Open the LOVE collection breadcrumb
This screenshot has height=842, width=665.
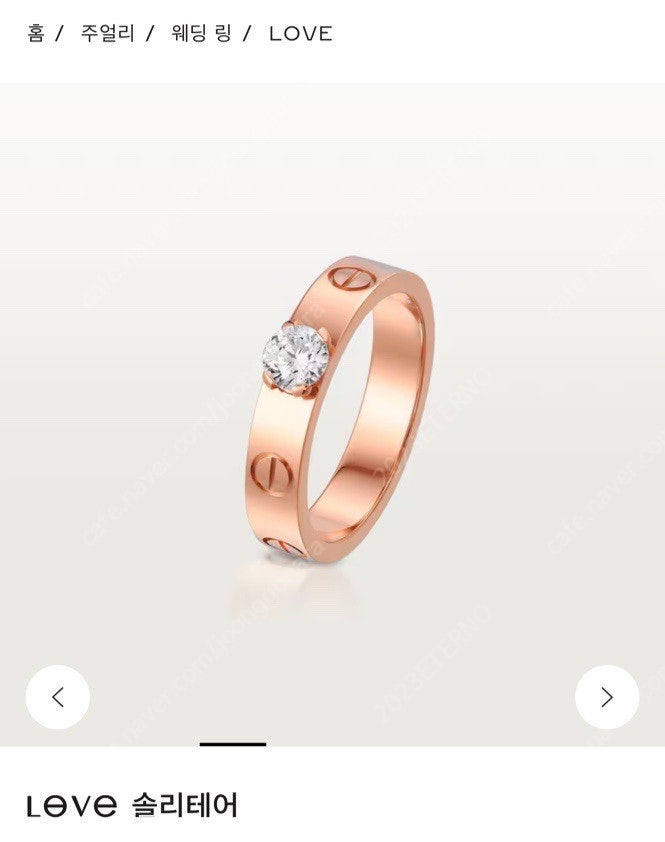coord(300,33)
